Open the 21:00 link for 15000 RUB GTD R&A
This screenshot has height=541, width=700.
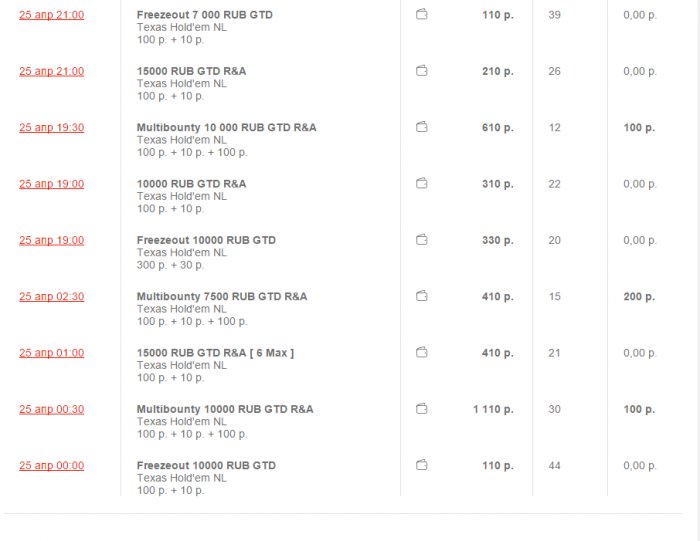tap(51, 71)
